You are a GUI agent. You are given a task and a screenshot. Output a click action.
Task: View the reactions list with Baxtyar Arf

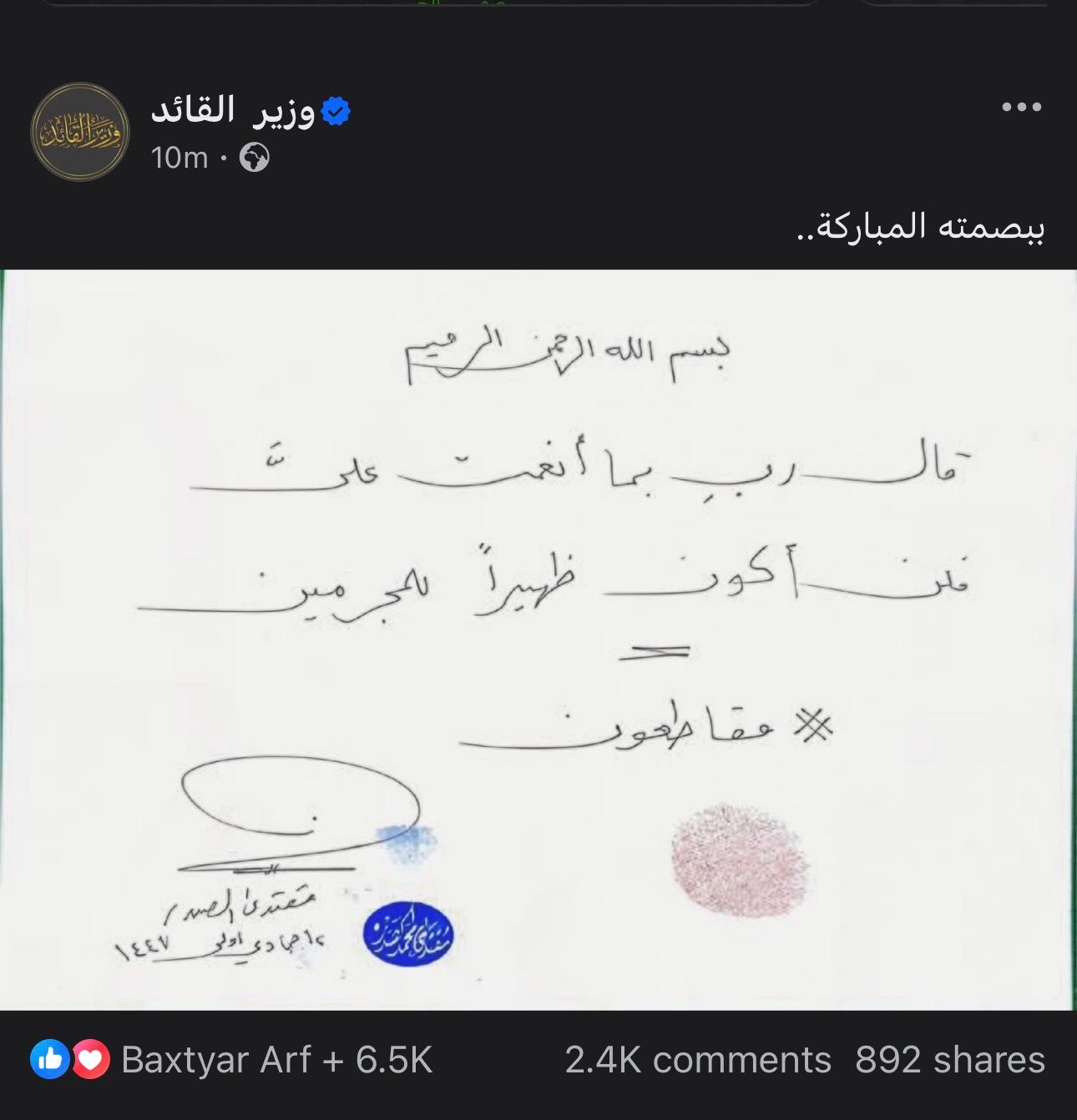[x=276, y=1060]
